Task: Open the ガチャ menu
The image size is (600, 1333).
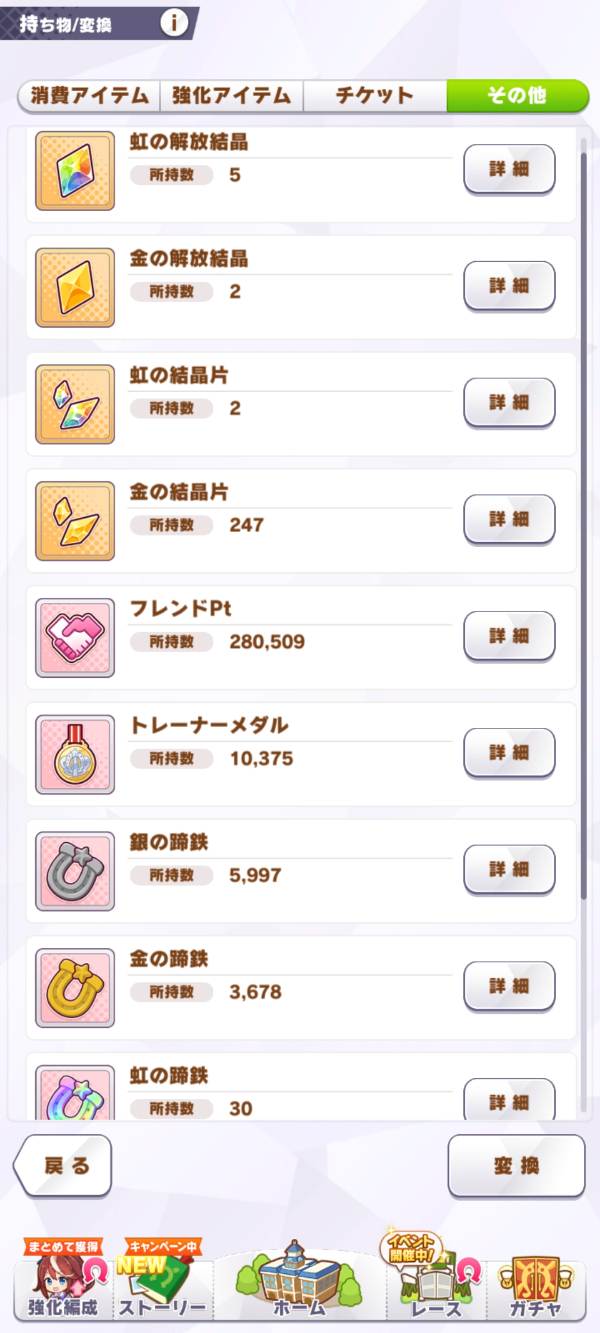Action: click(533, 1283)
